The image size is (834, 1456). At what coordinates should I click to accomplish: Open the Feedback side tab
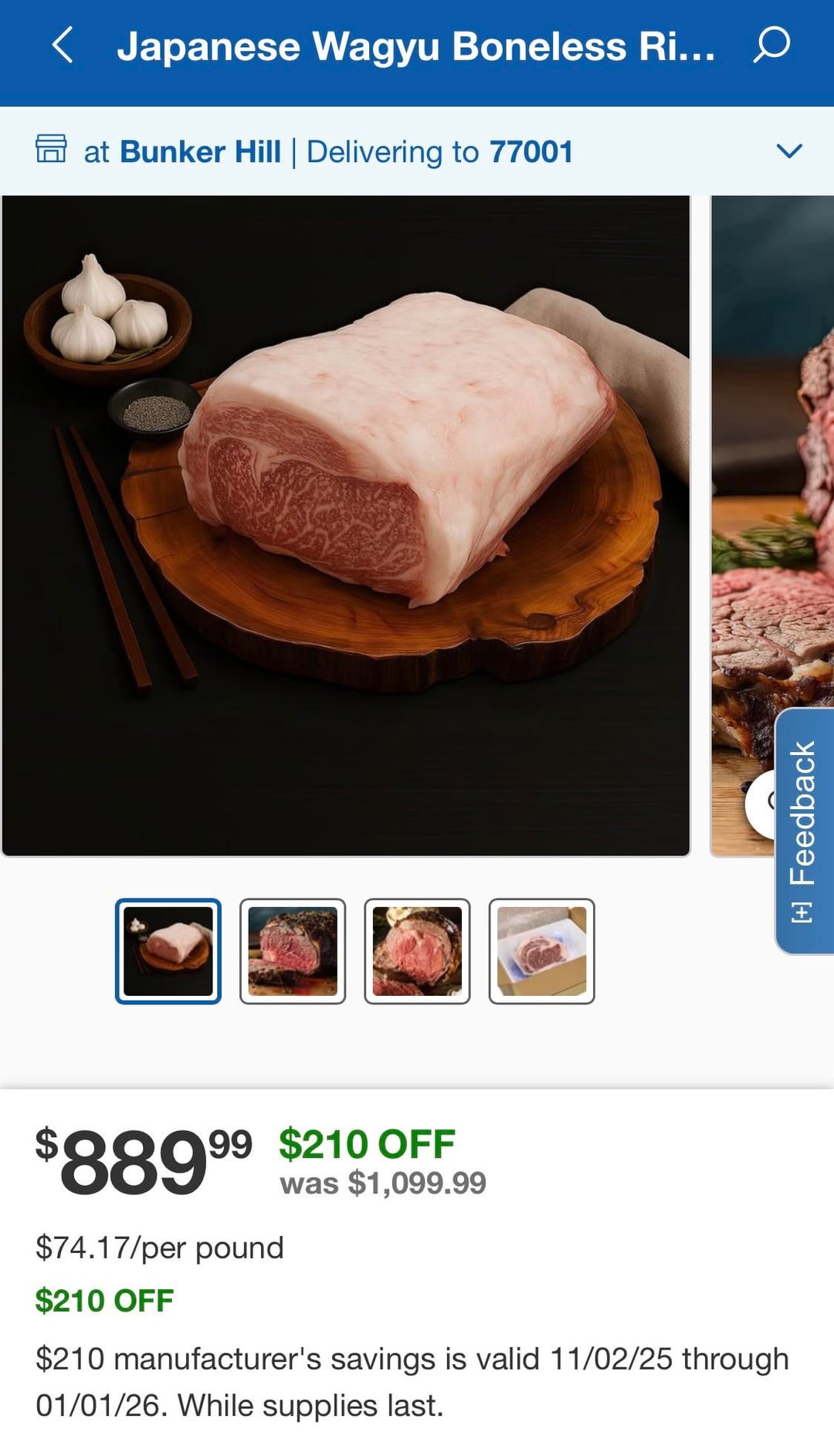click(x=804, y=830)
